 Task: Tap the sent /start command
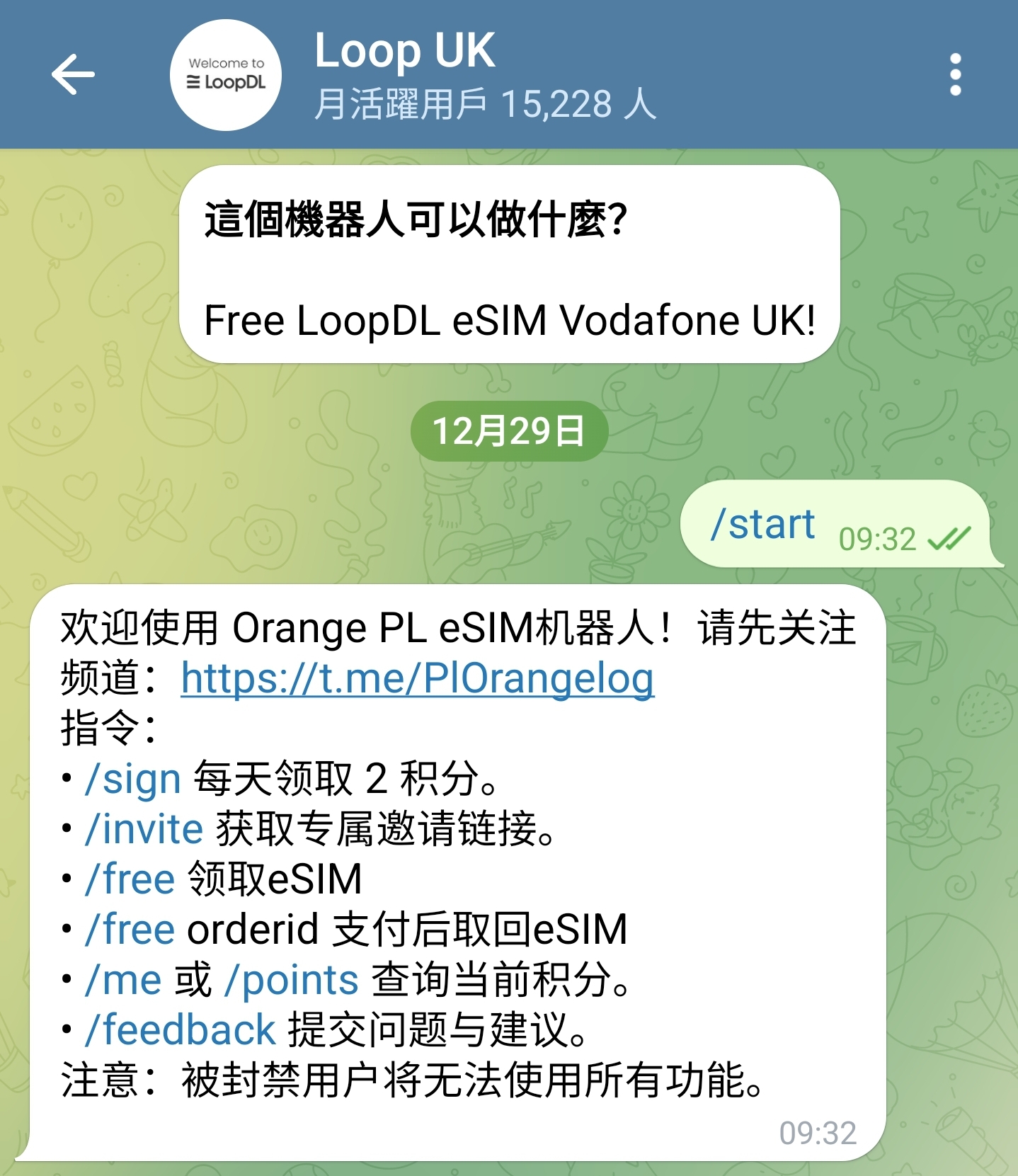pyautogui.click(x=762, y=525)
